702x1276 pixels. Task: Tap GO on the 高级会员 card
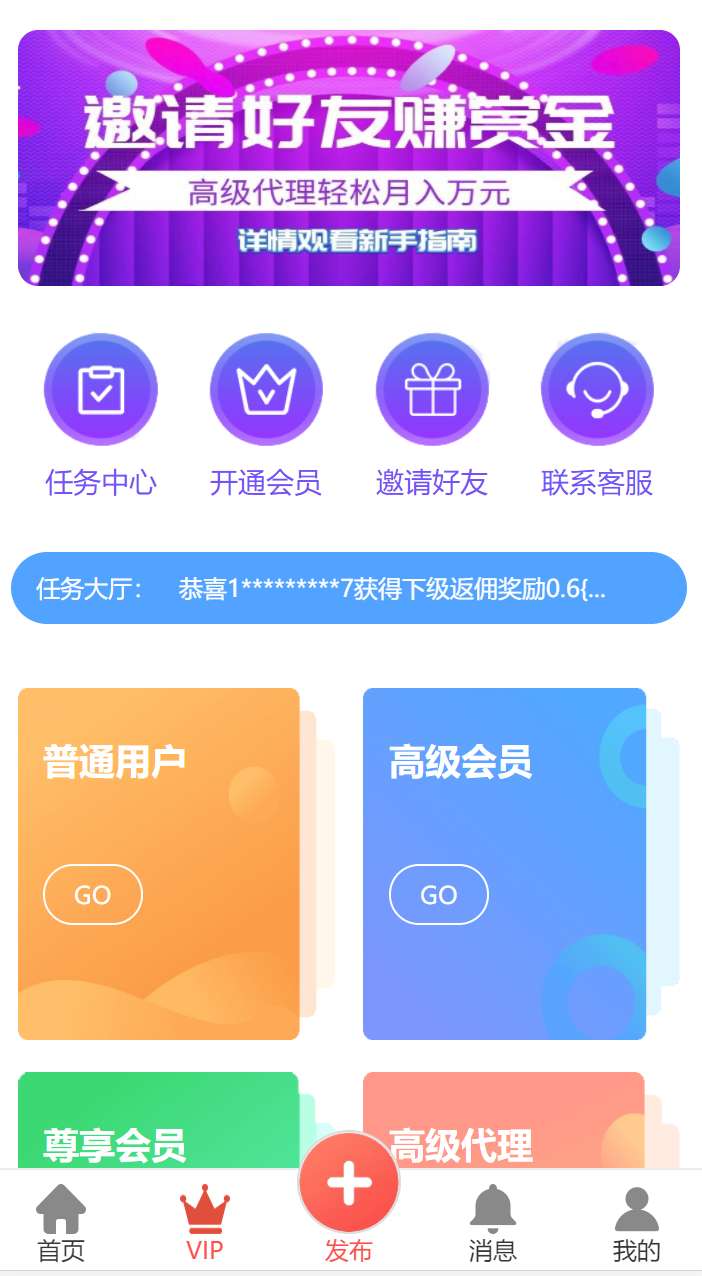[x=439, y=894]
